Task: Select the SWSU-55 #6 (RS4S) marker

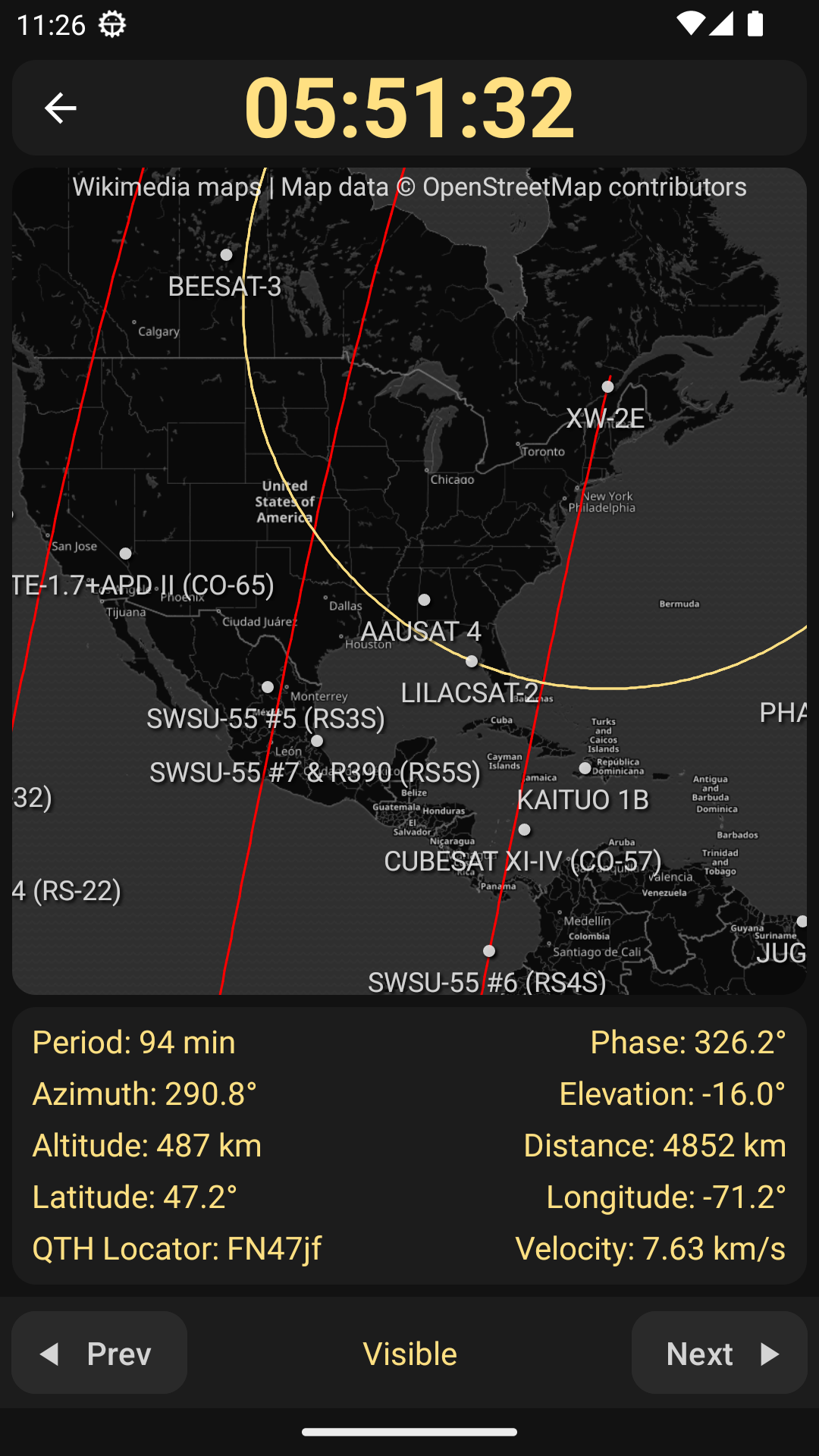Action: point(488,949)
